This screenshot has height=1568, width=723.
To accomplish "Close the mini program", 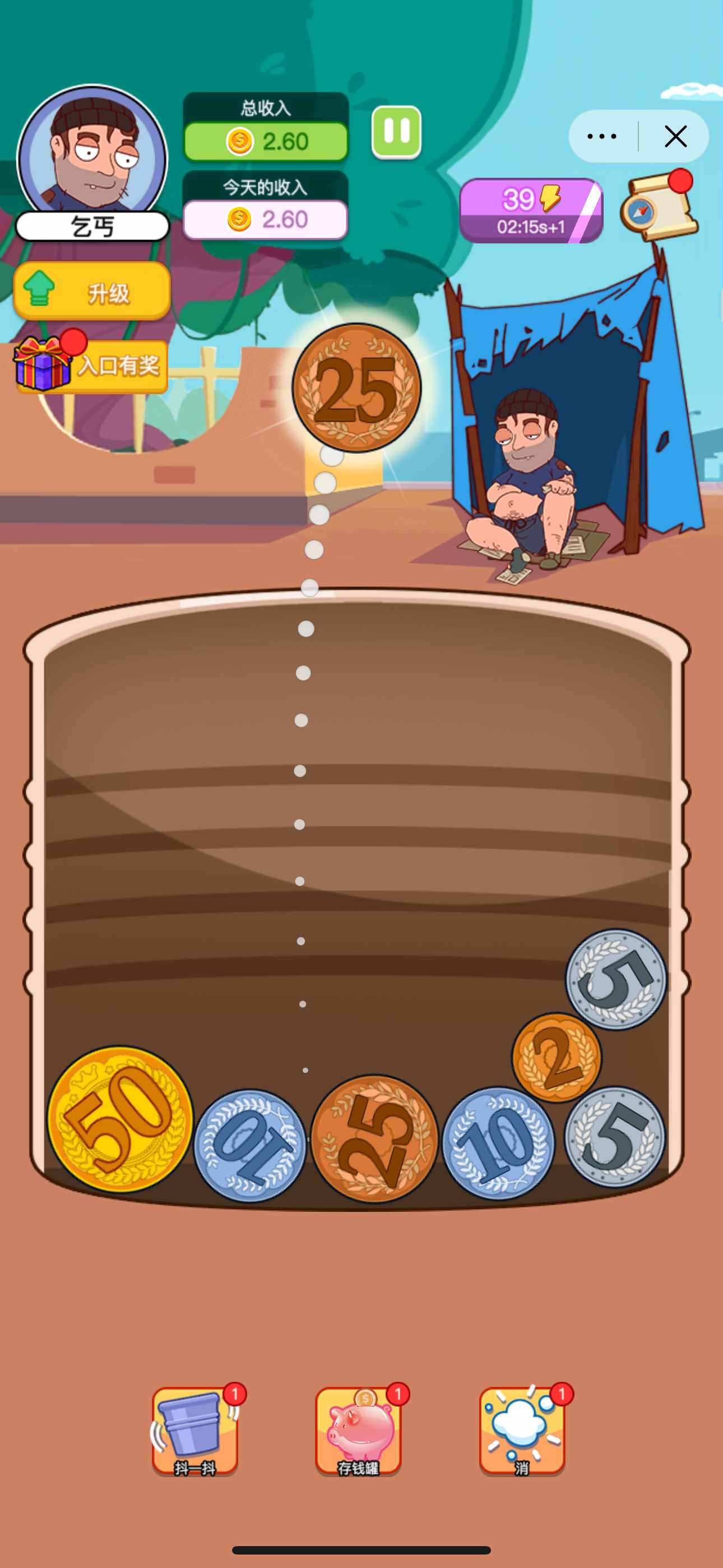I will pyautogui.click(x=675, y=136).
